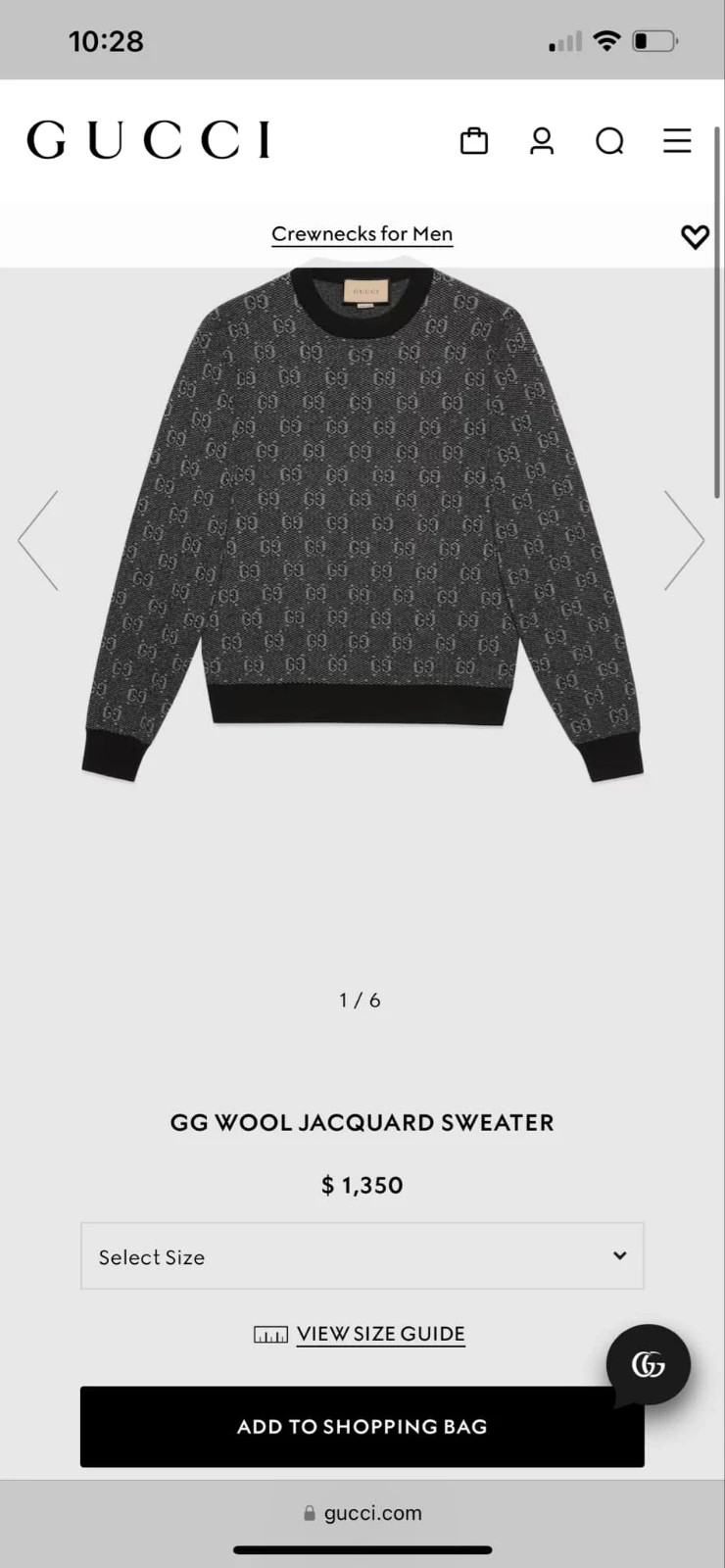Screen dimensions: 725x1568
Task: Show next product image arrow
Action: point(683,540)
